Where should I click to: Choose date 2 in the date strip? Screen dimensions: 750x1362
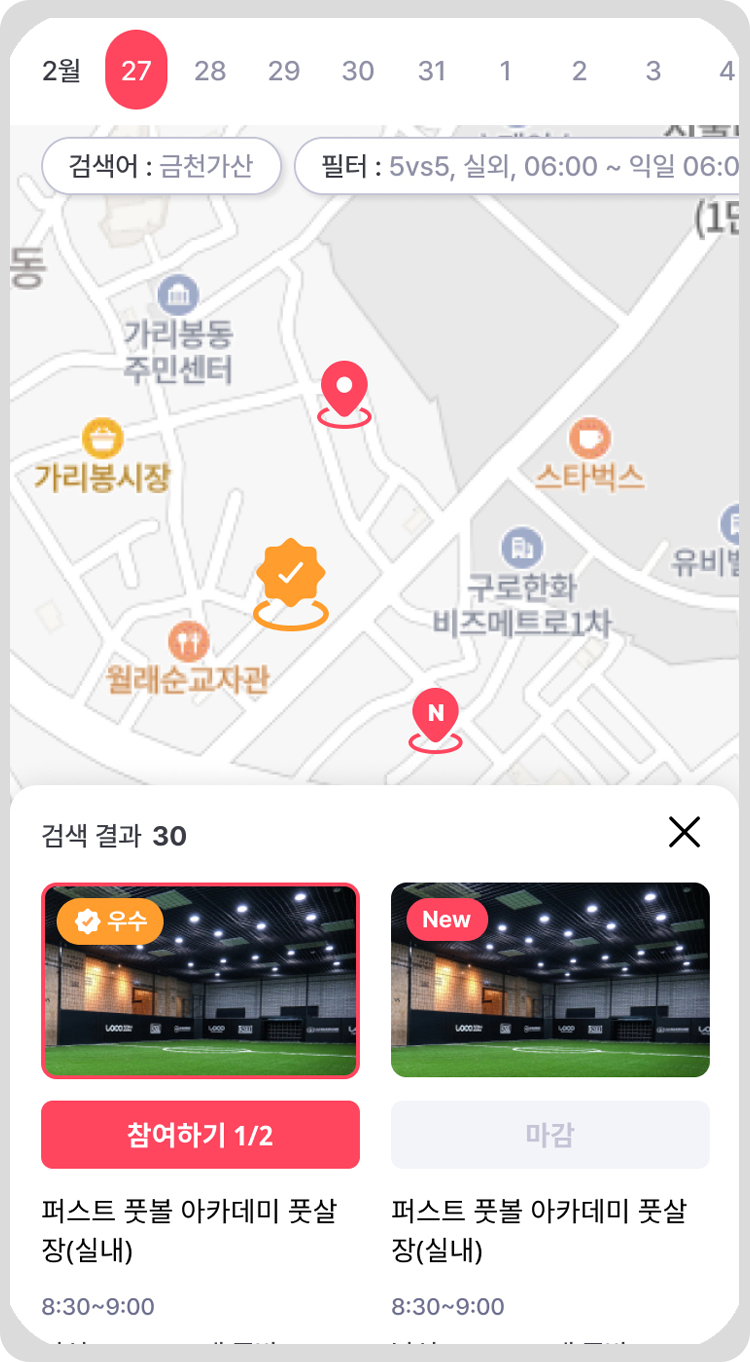point(579,71)
